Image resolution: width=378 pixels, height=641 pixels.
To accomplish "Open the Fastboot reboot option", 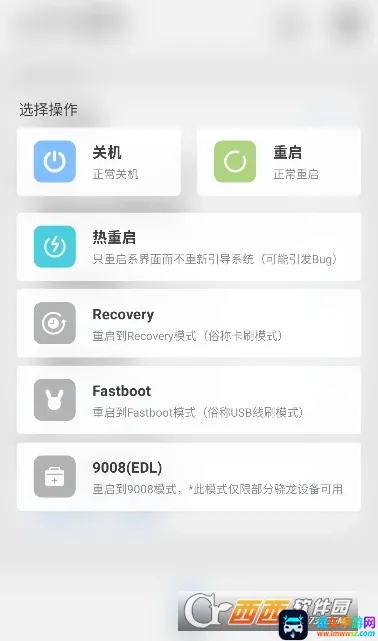I will click(x=189, y=400).
